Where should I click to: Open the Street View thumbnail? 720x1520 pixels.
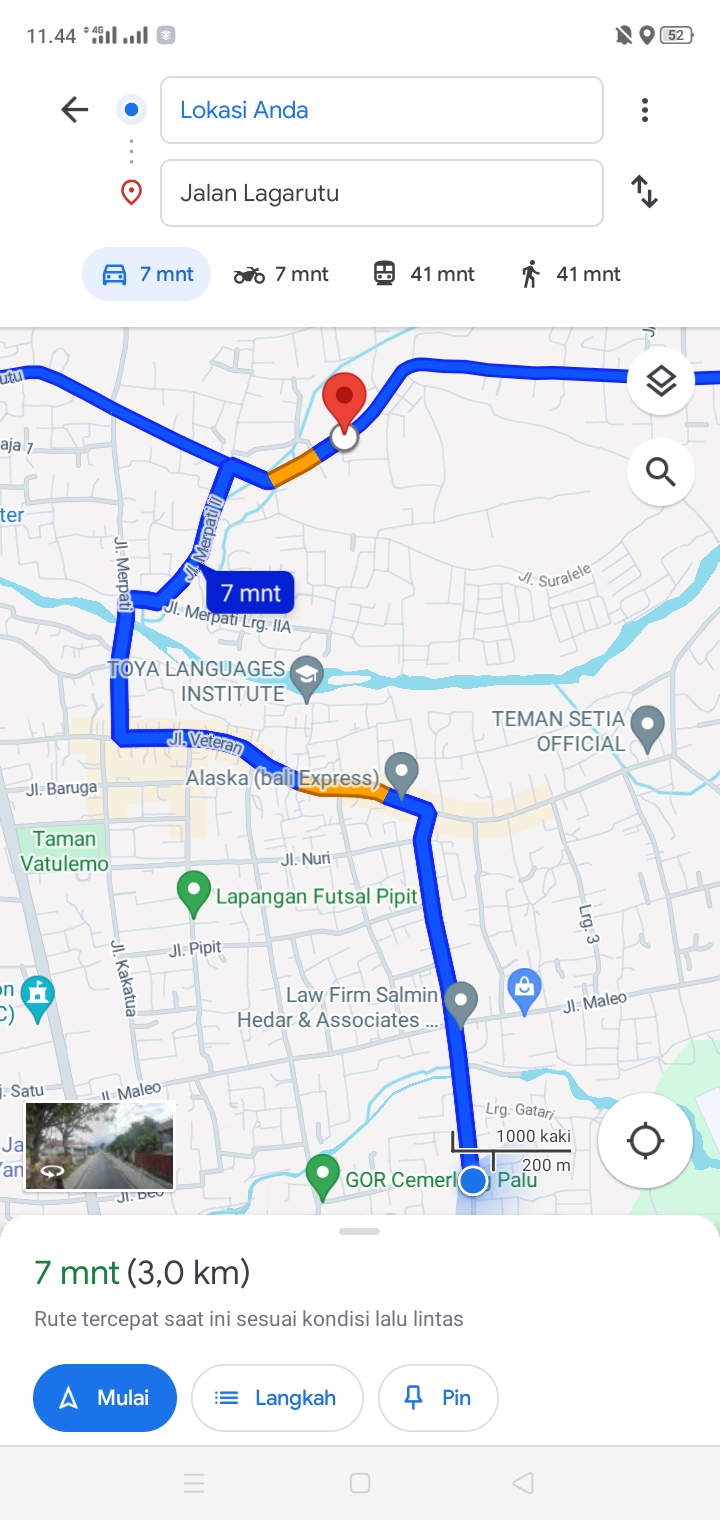point(100,1146)
